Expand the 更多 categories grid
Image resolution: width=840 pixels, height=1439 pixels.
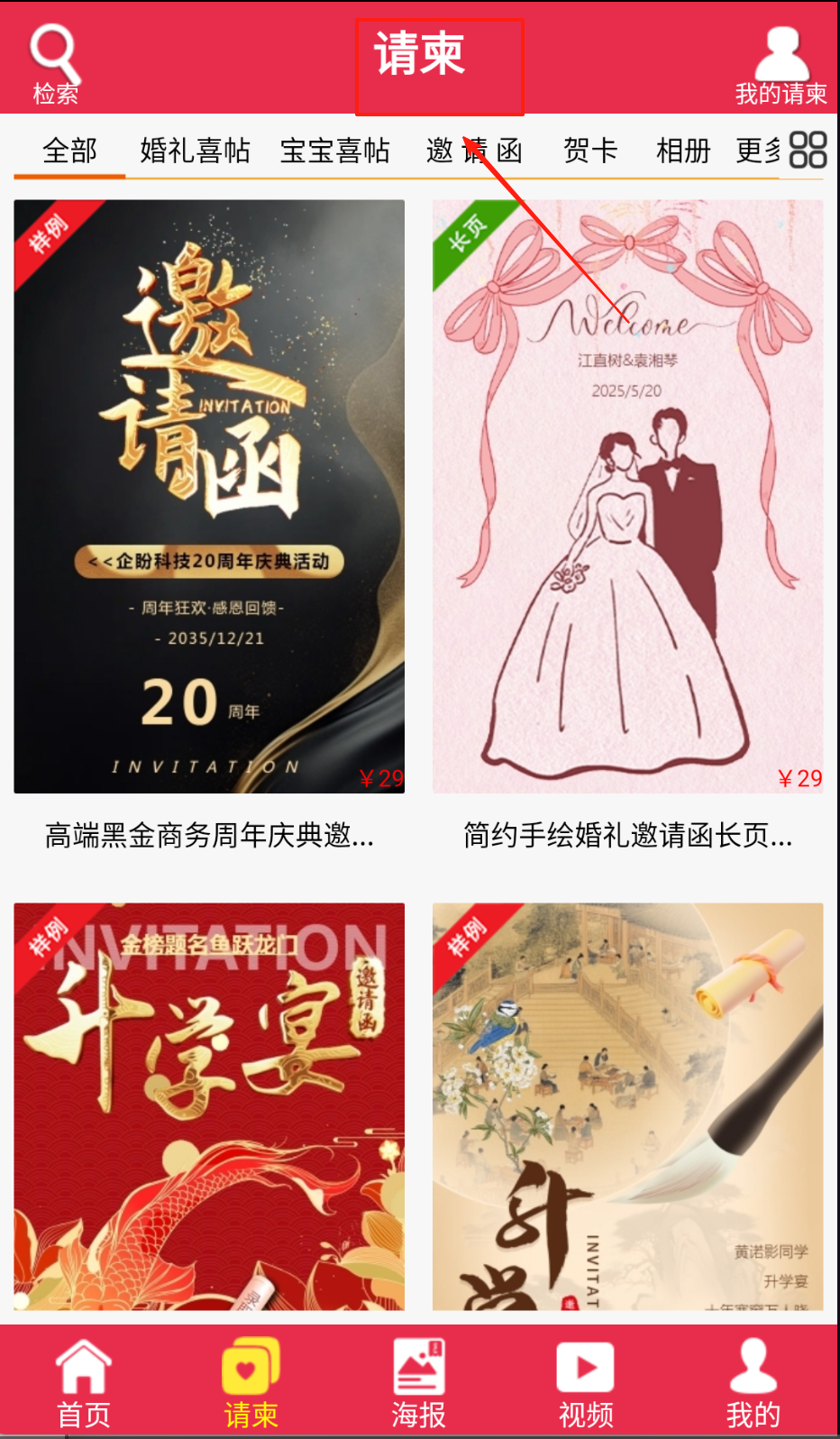click(x=808, y=150)
